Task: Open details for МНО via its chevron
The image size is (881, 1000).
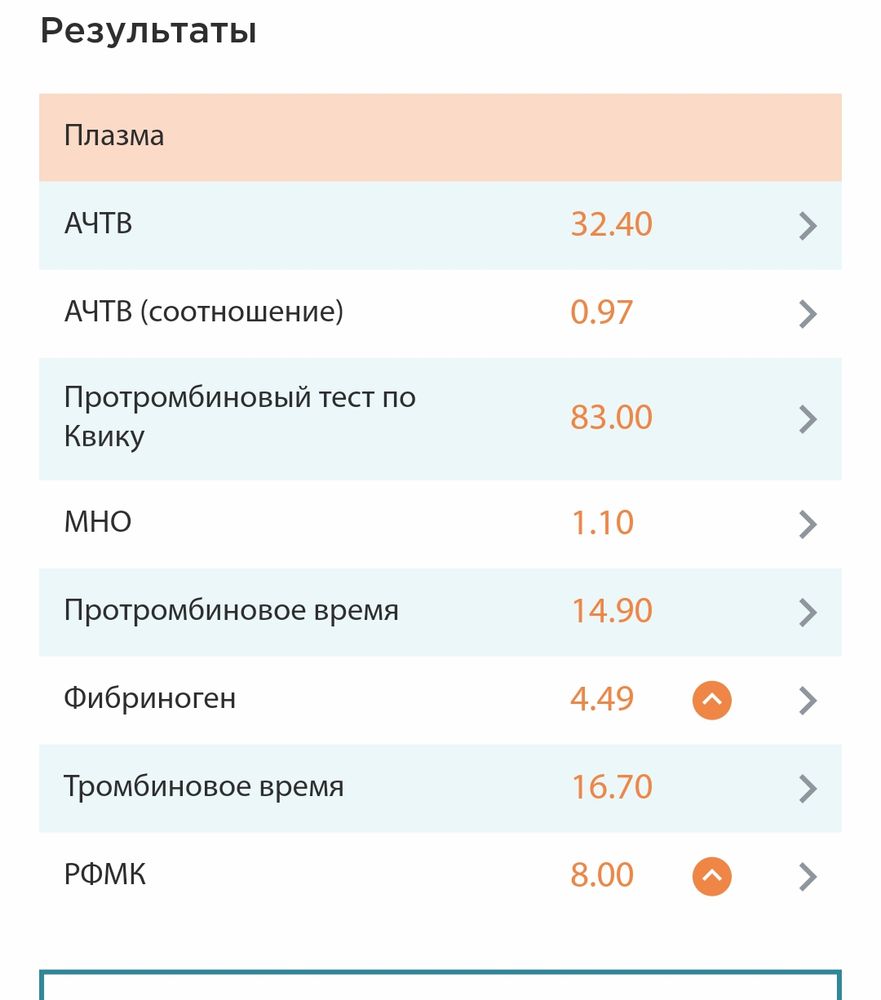Action: pyautogui.click(x=806, y=522)
